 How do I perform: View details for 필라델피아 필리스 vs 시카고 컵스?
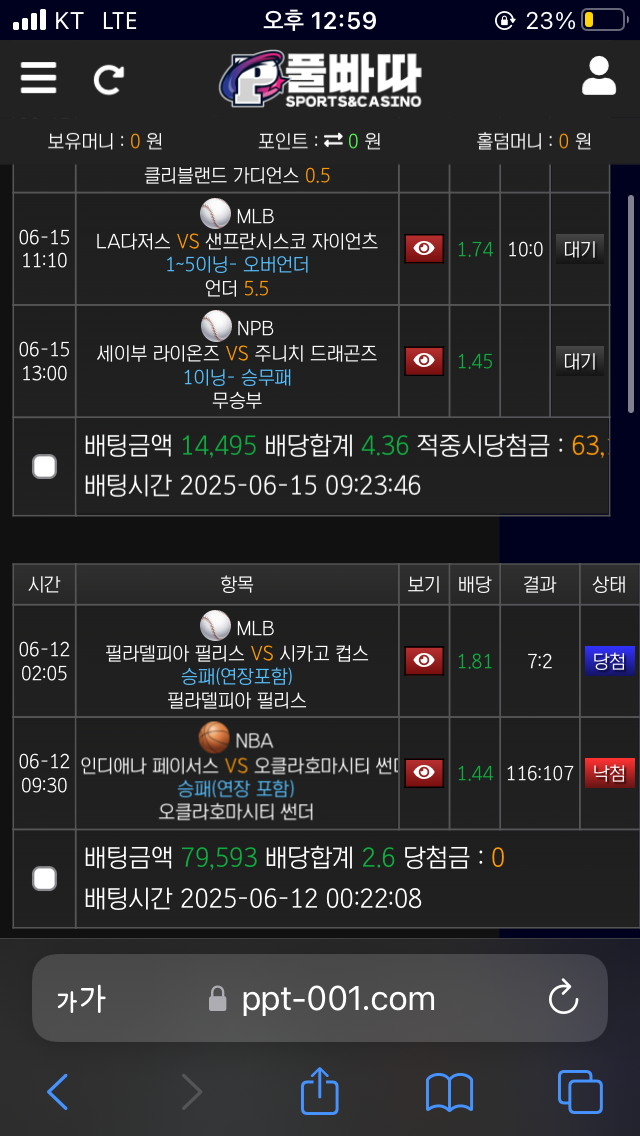tap(424, 660)
